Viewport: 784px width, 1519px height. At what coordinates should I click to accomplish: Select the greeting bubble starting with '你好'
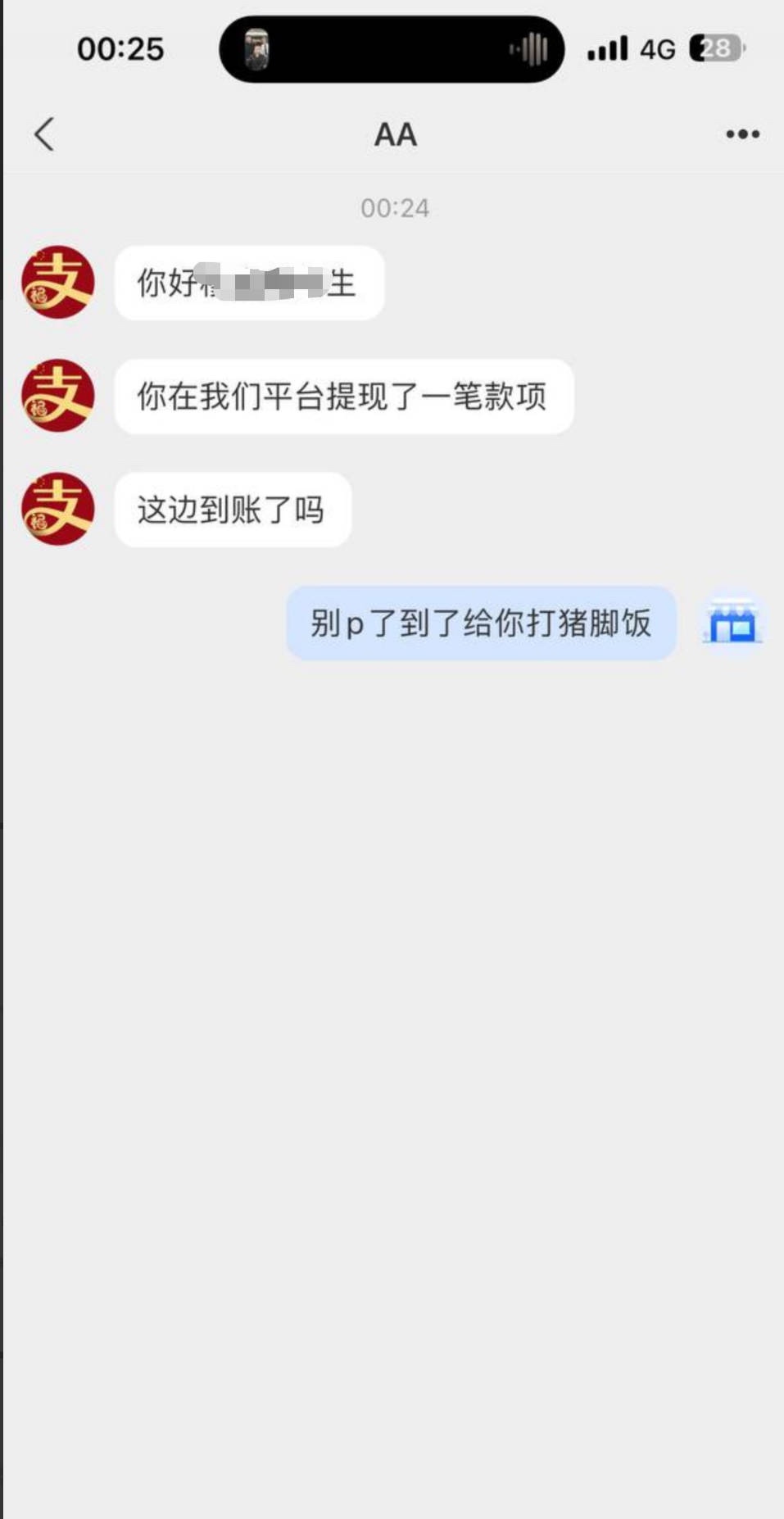[250, 282]
